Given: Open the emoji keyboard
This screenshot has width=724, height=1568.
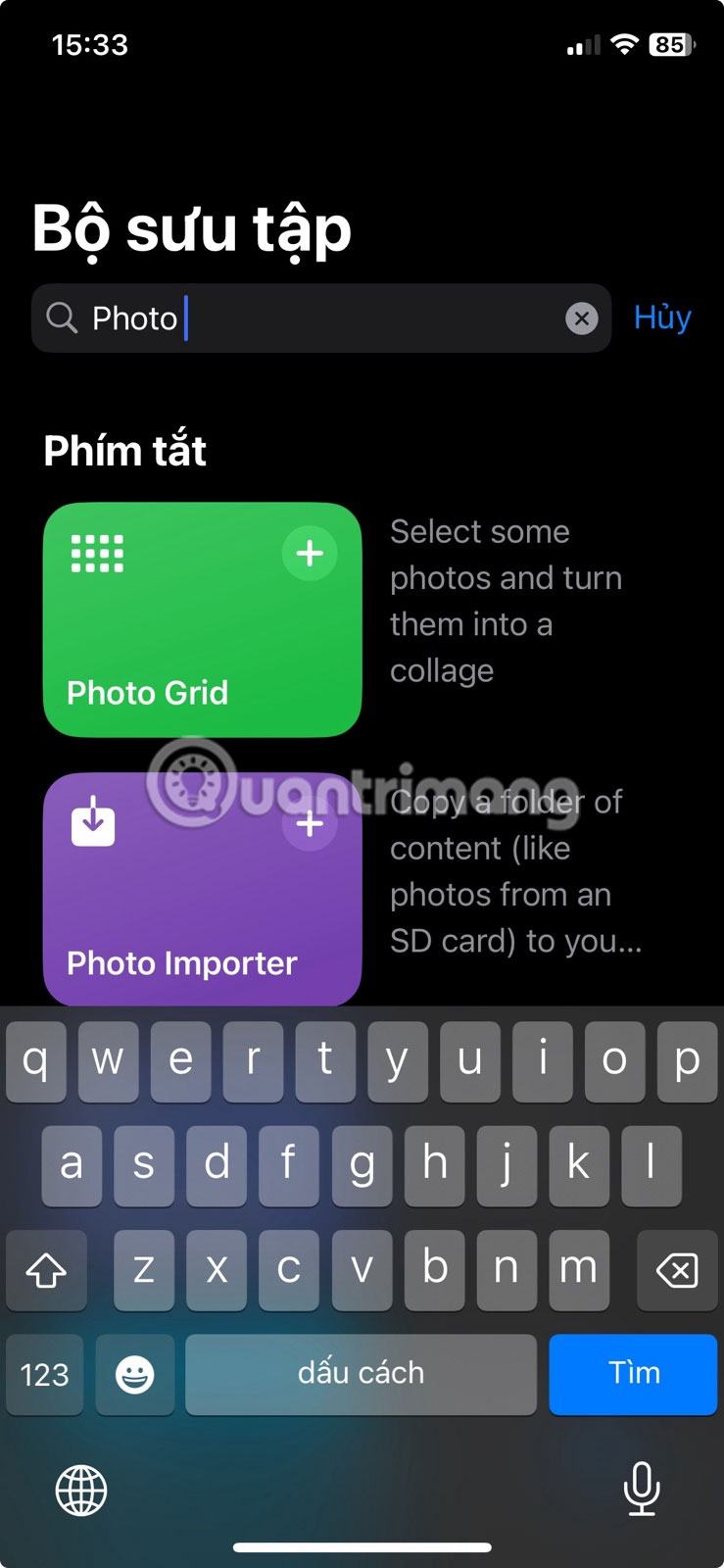Looking at the screenshot, I should 134,1375.
